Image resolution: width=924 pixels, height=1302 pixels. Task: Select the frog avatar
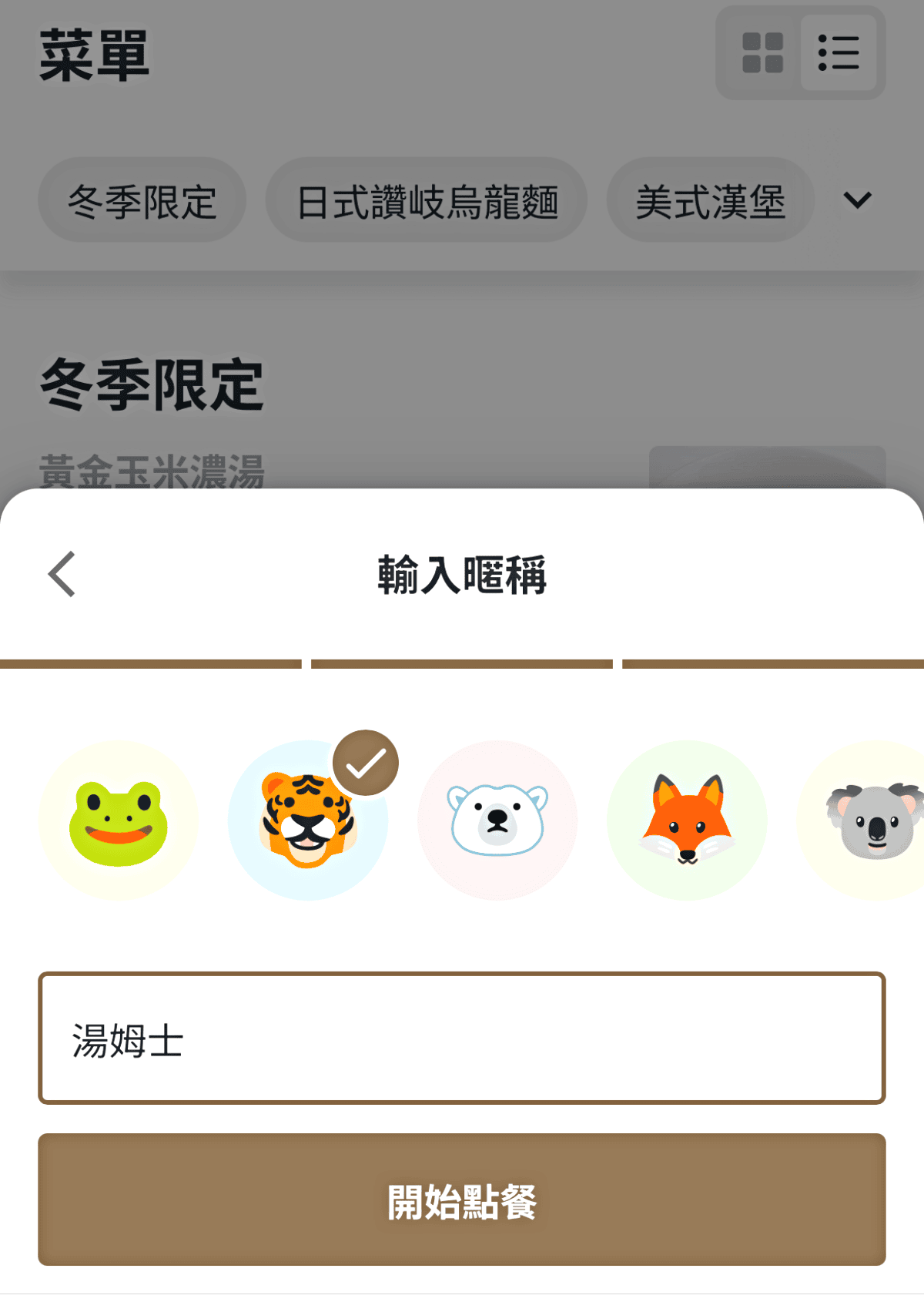119,820
